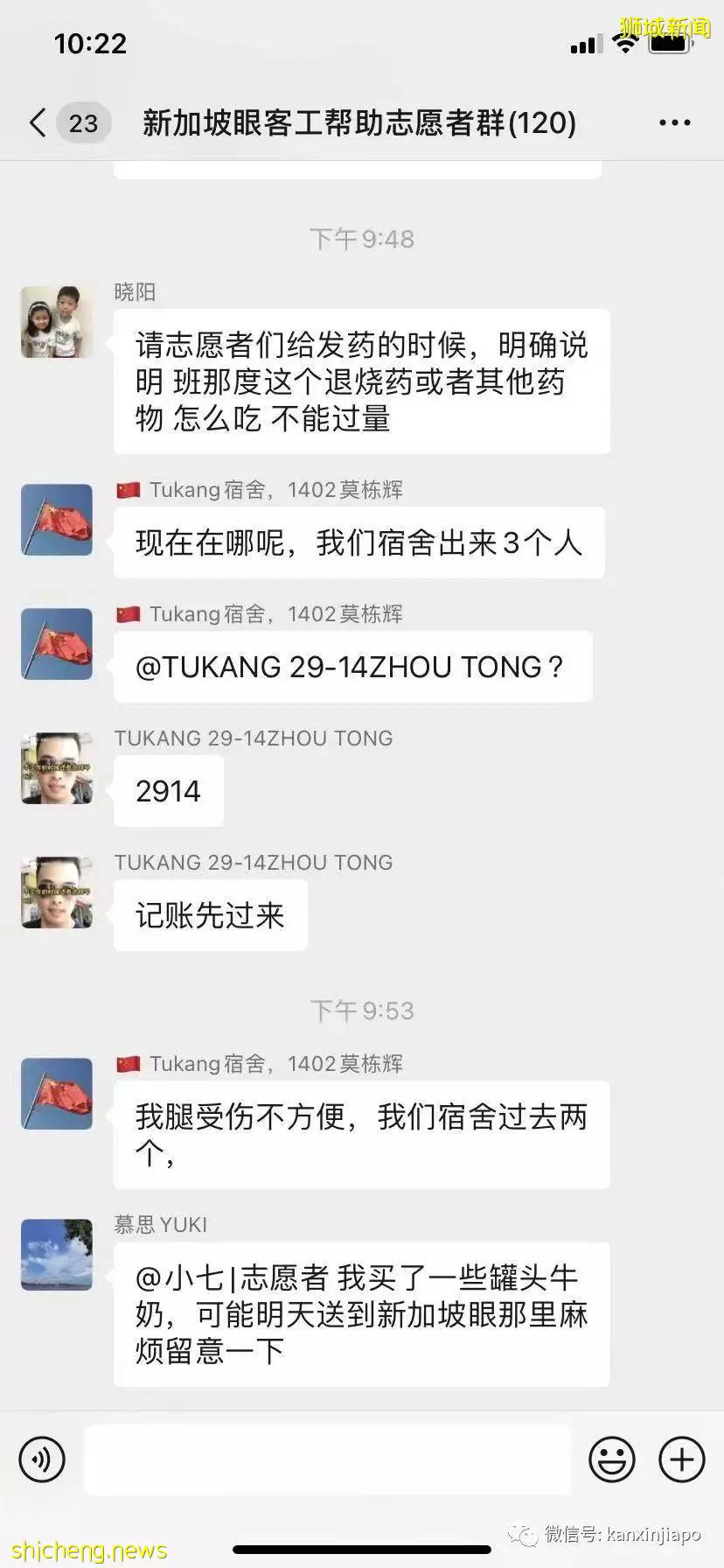Image resolution: width=724 pixels, height=1568 pixels.
Task: Tap the message text field
Action: click(327, 1459)
